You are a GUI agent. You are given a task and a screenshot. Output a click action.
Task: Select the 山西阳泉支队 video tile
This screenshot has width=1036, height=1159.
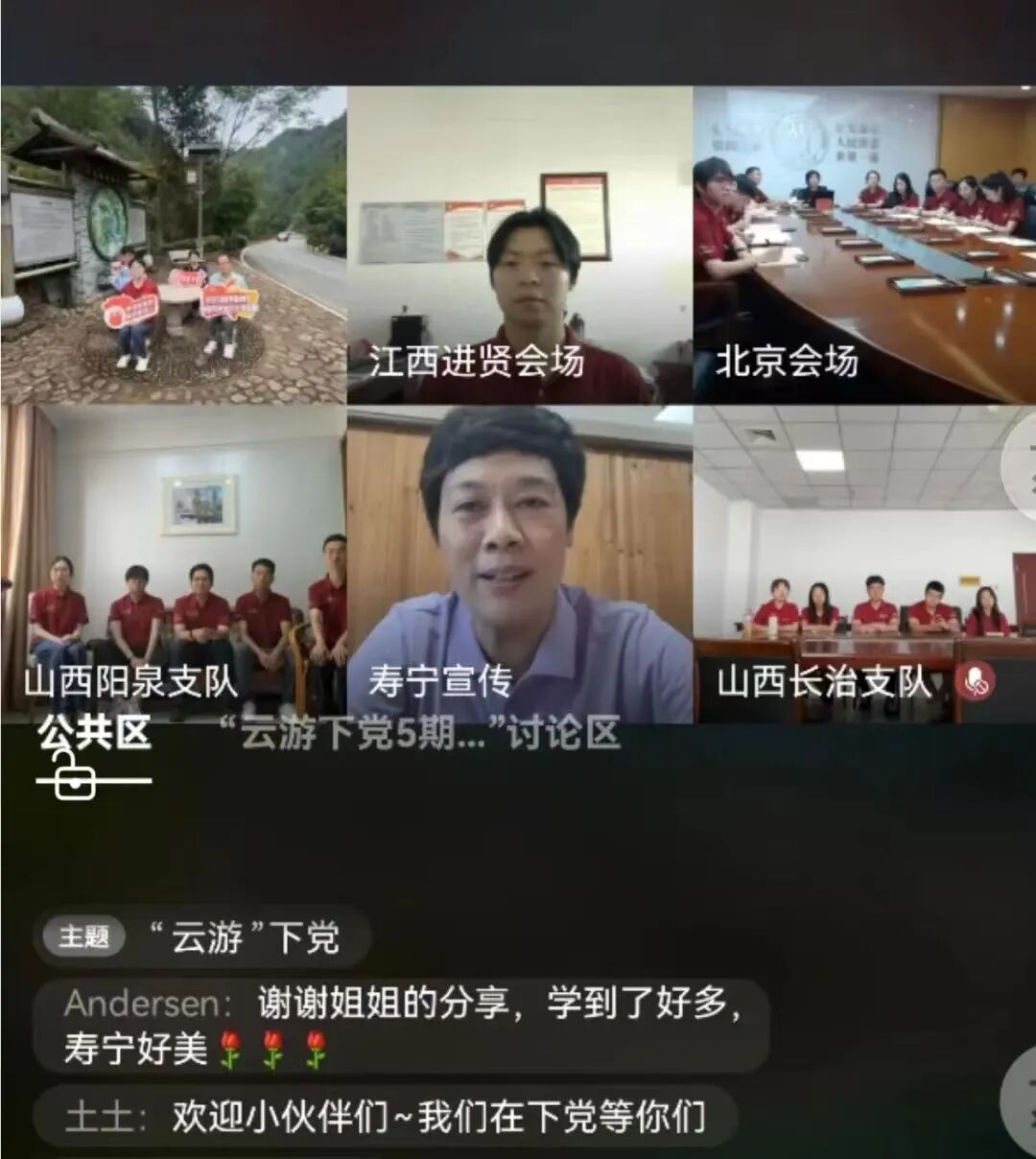[173, 564]
